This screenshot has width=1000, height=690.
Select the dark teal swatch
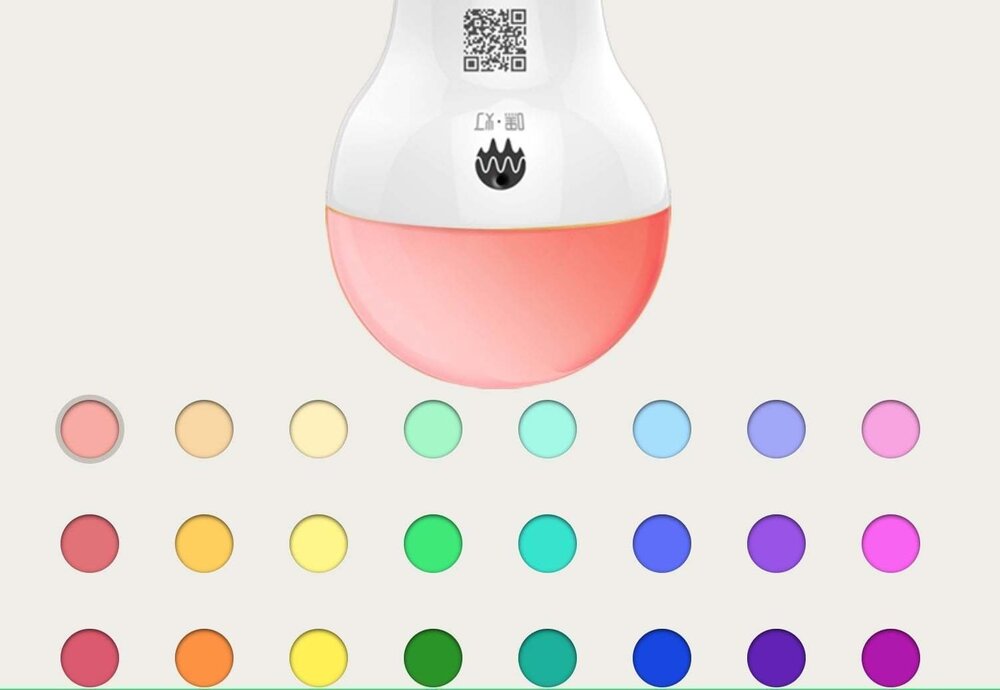pos(547,658)
